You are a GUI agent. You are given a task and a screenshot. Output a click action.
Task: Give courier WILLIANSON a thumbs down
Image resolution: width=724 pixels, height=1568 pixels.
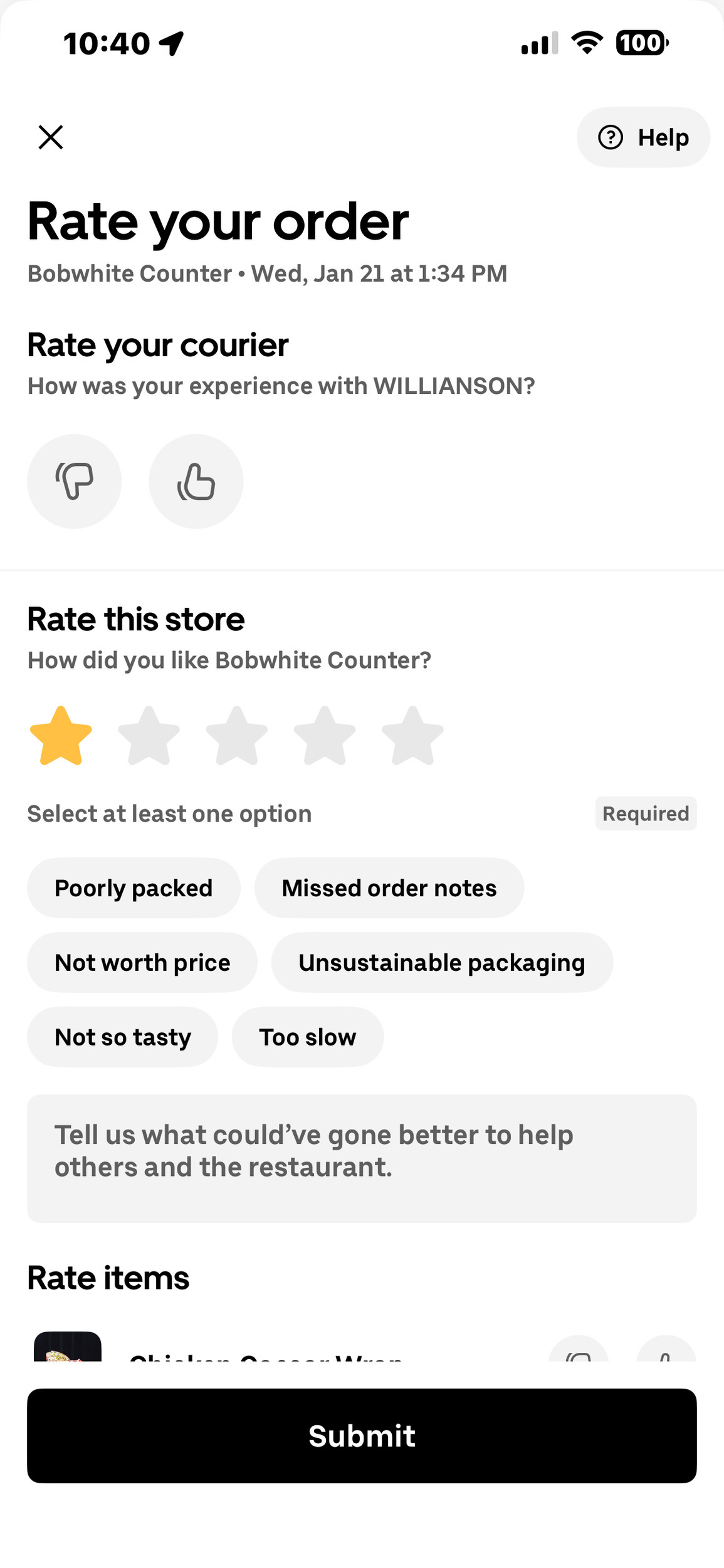[x=75, y=481]
